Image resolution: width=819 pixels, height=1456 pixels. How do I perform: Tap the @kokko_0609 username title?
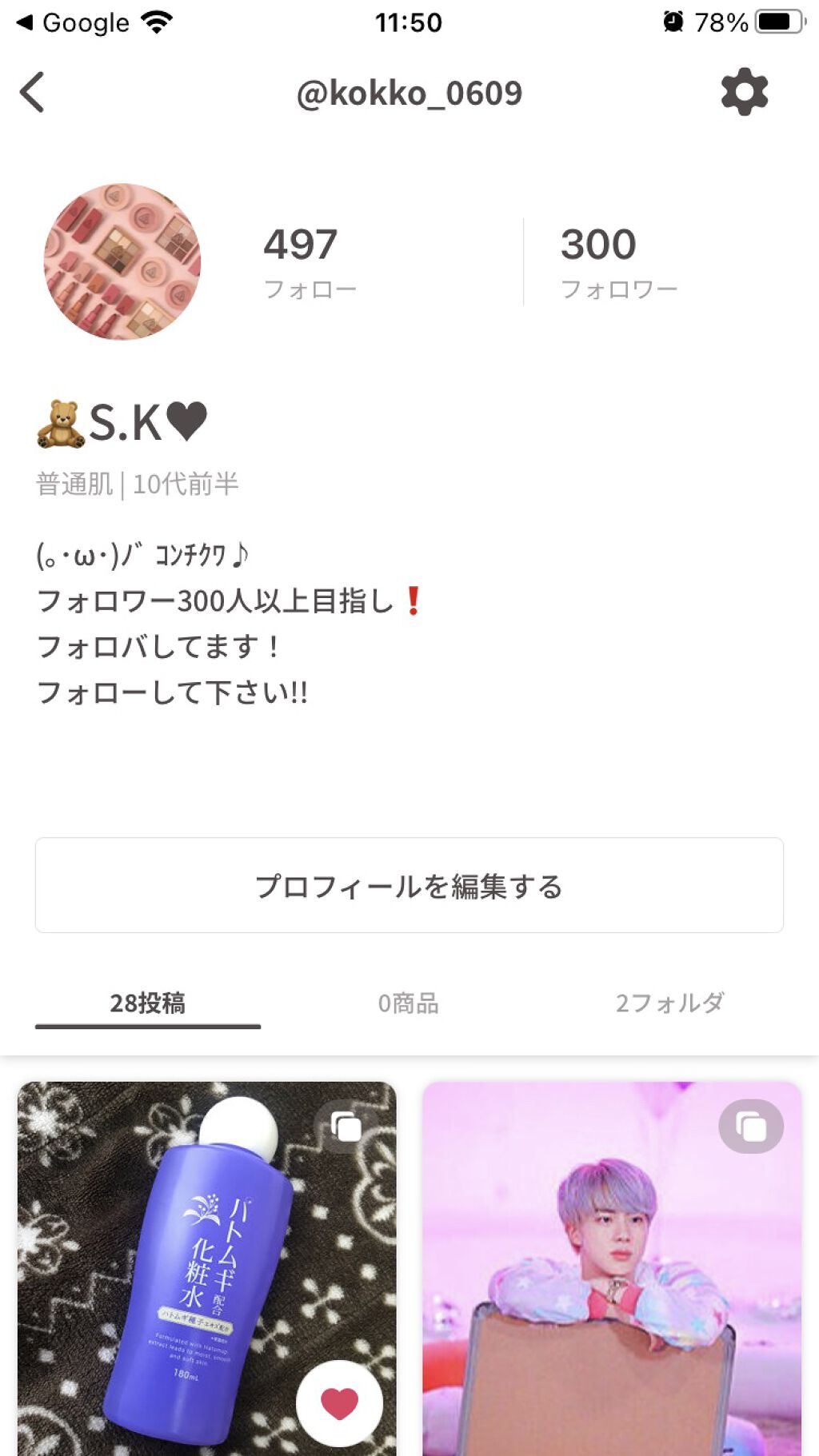pyautogui.click(x=409, y=92)
